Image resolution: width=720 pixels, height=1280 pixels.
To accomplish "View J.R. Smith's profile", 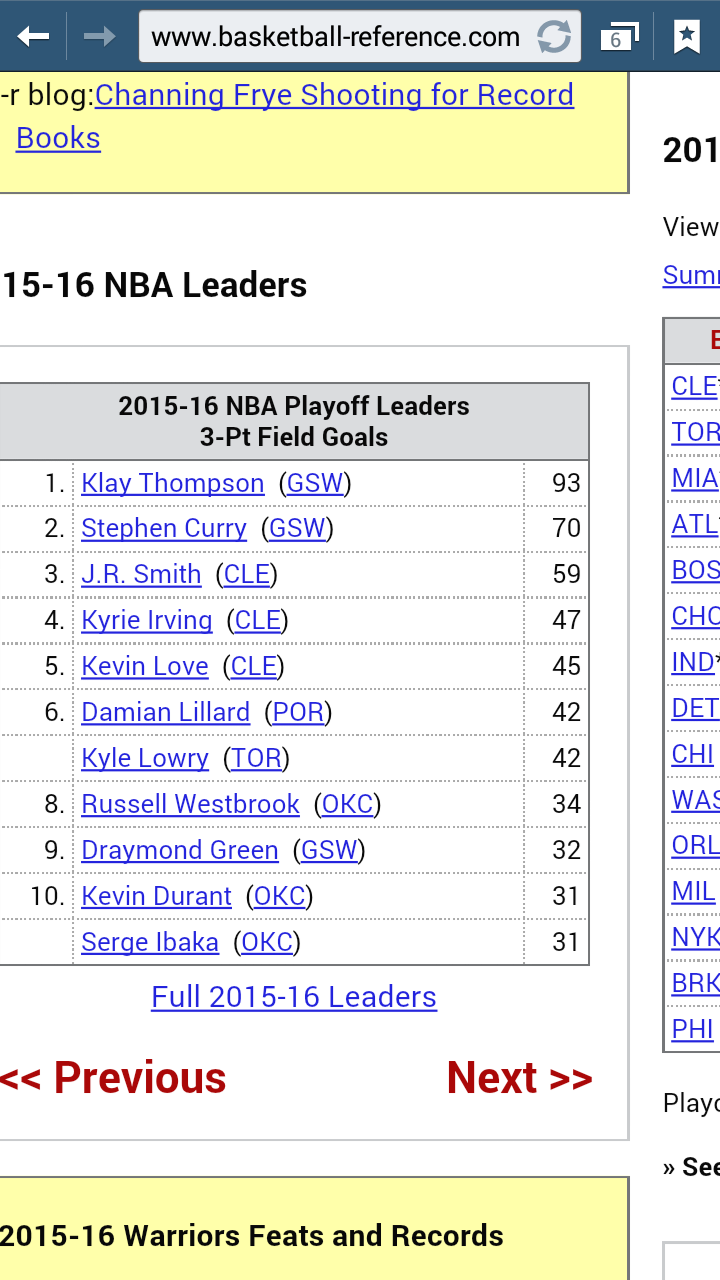I will point(141,574).
